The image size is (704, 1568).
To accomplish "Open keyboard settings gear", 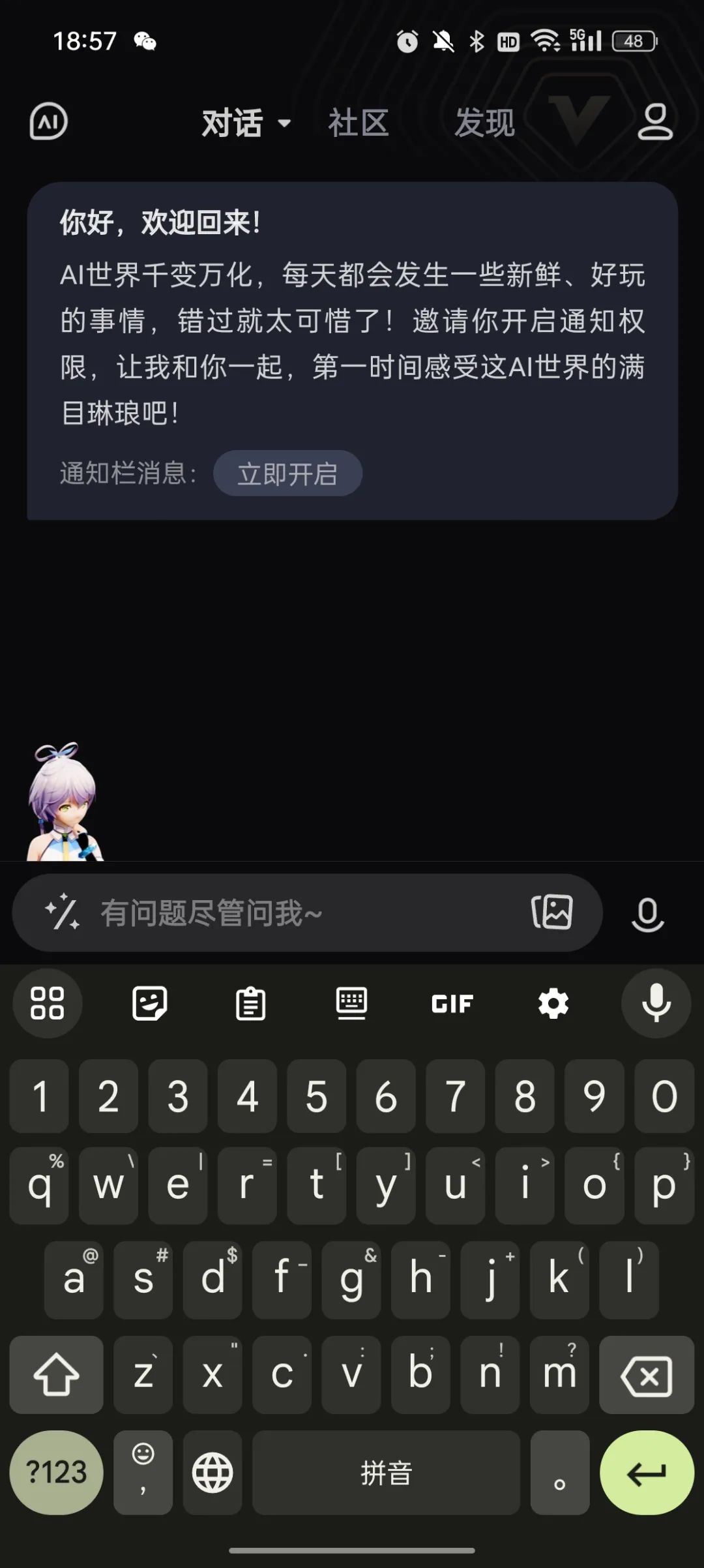I will coord(553,1003).
